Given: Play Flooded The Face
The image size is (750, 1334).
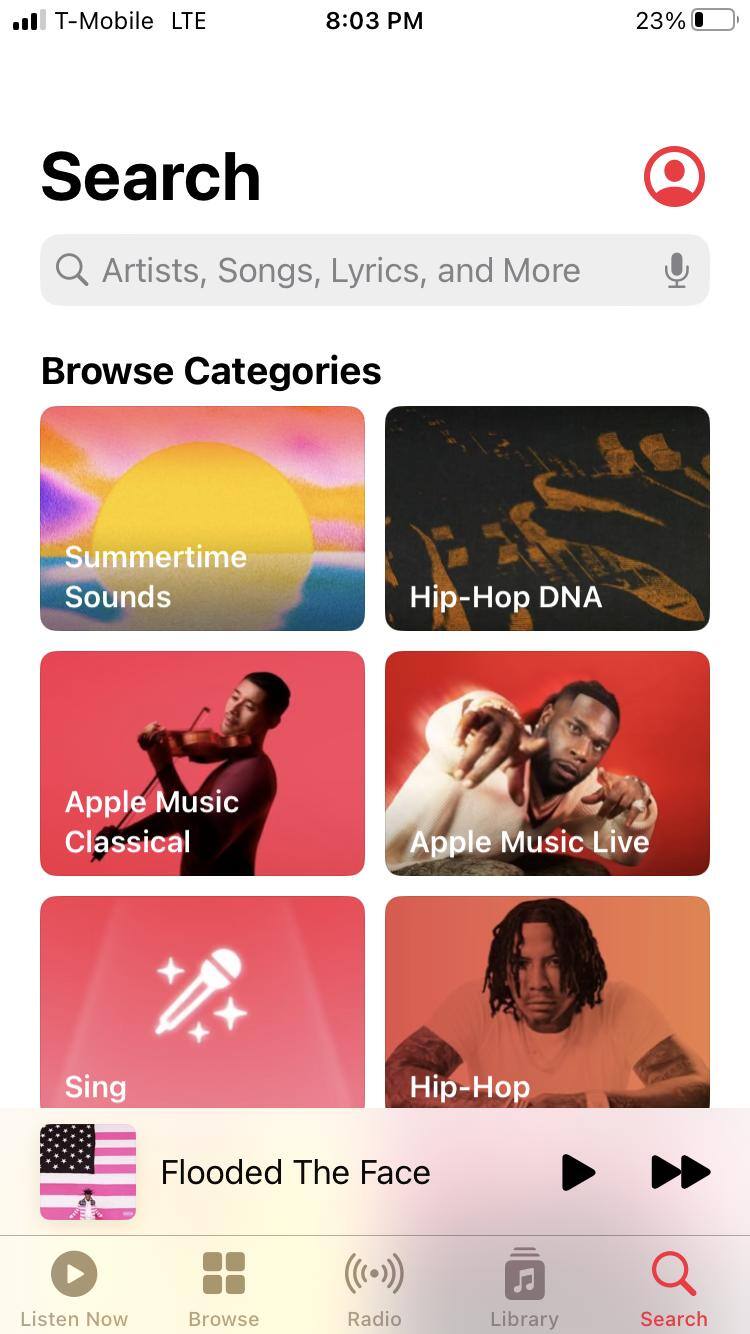Looking at the screenshot, I should pyautogui.click(x=578, y=1172).
